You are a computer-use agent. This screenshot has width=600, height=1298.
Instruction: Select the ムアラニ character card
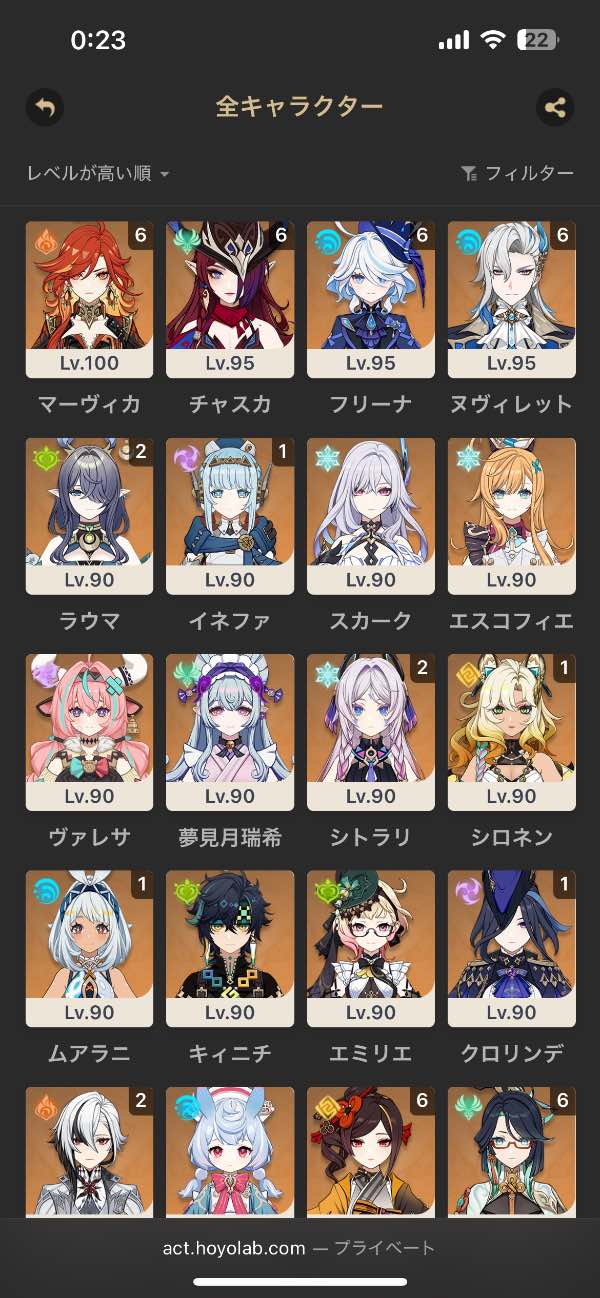89,947
